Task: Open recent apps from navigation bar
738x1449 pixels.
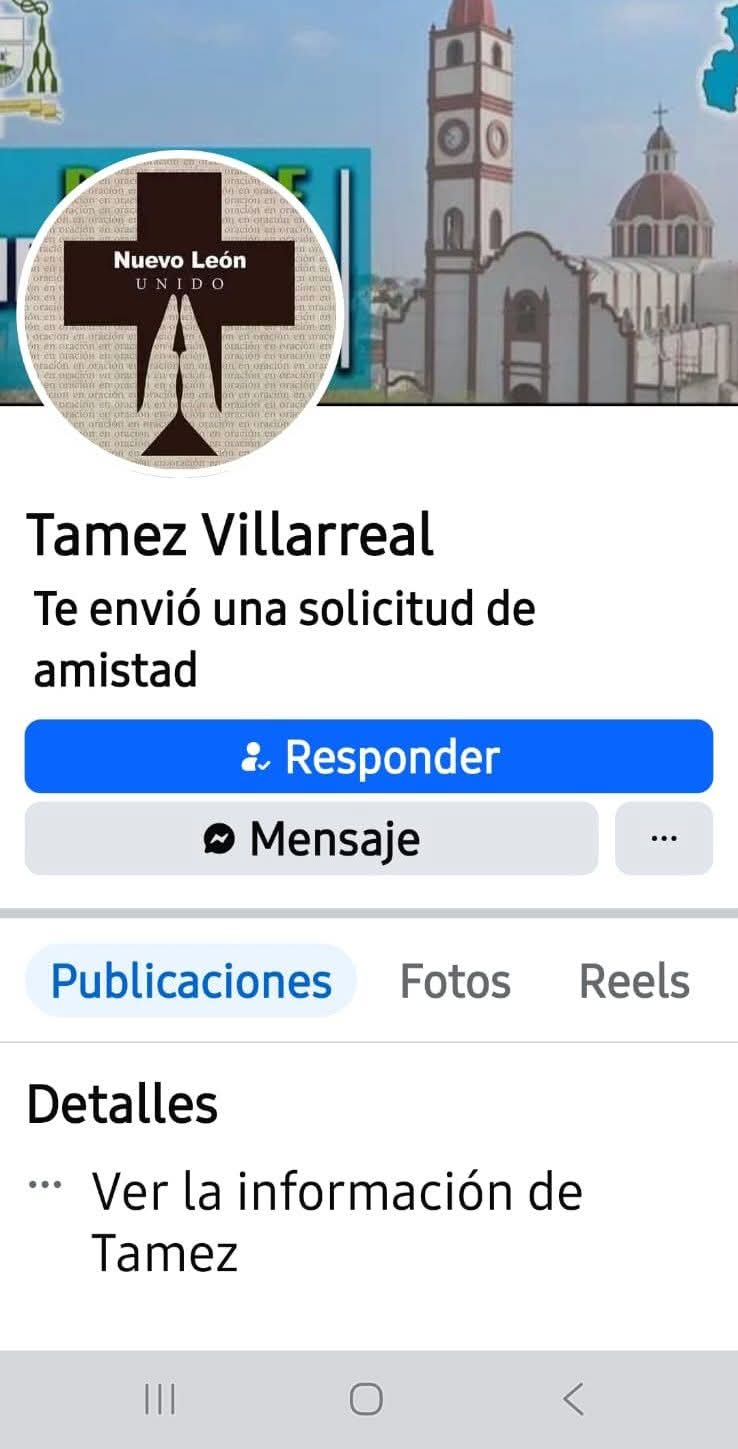Action: click(x=160, y=1399)
